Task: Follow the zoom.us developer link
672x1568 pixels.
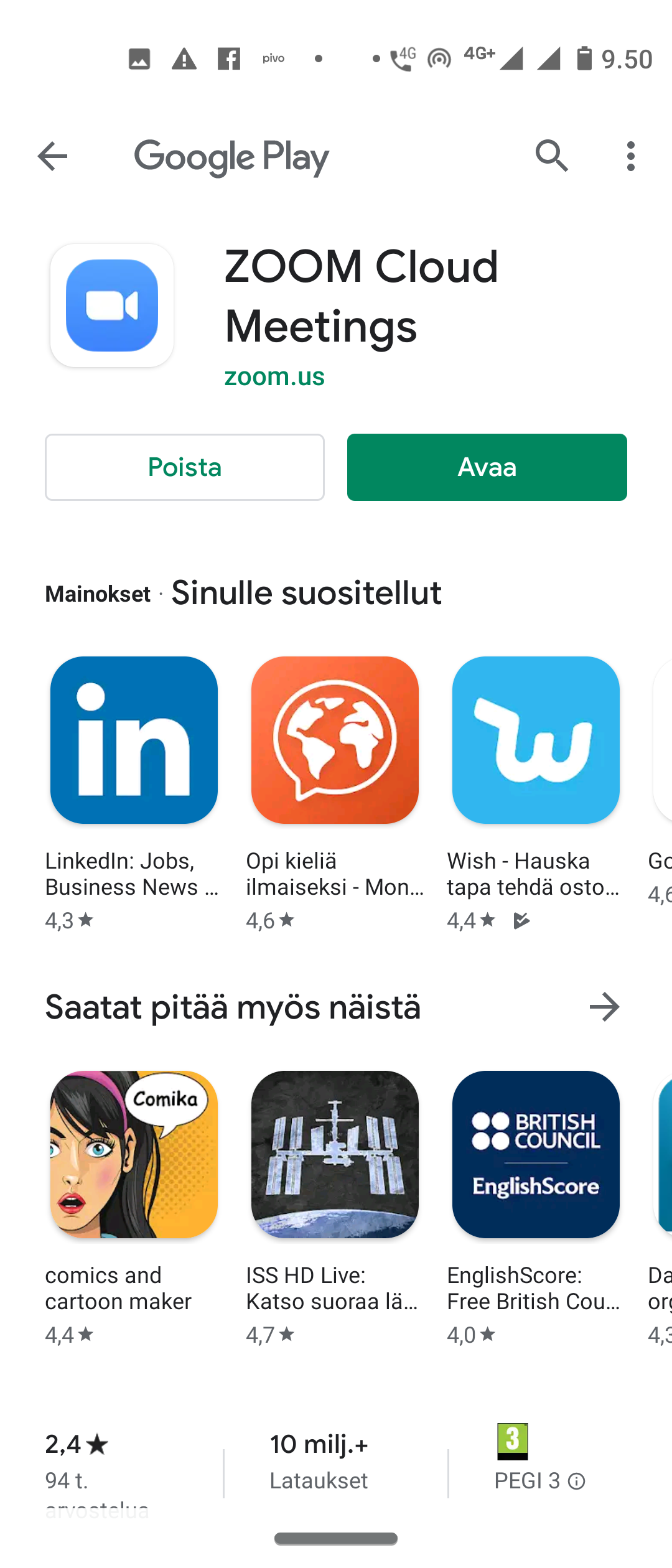Action: [274, 376]
